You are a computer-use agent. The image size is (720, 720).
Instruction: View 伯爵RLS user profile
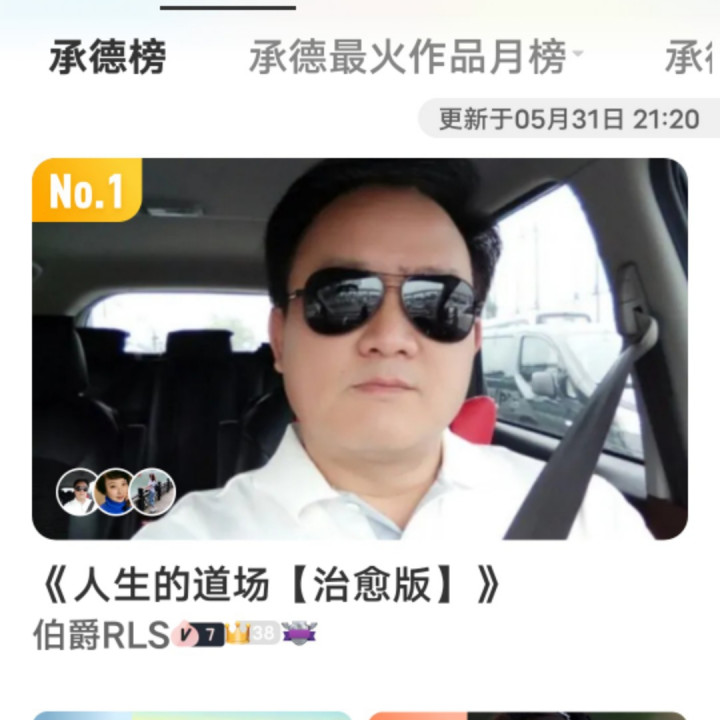coord(101,635)
